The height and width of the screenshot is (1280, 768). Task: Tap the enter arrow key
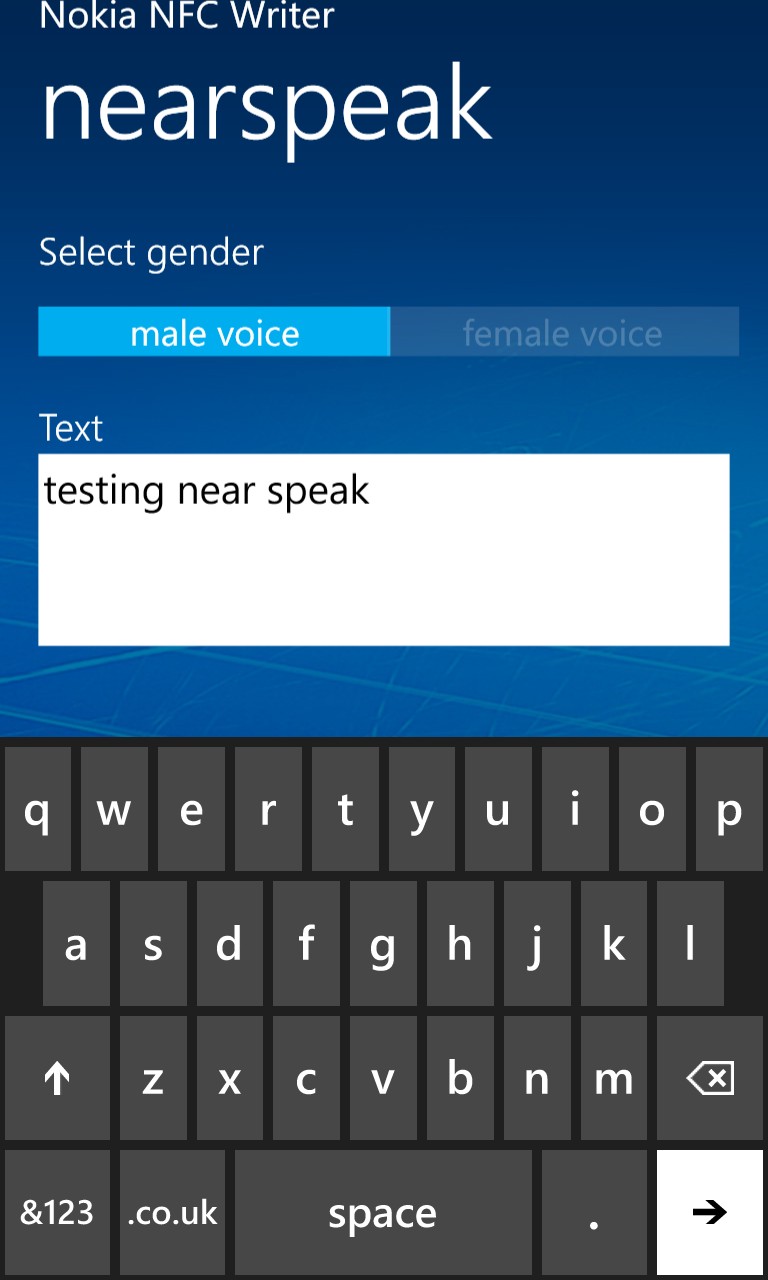pos(710,1212)
